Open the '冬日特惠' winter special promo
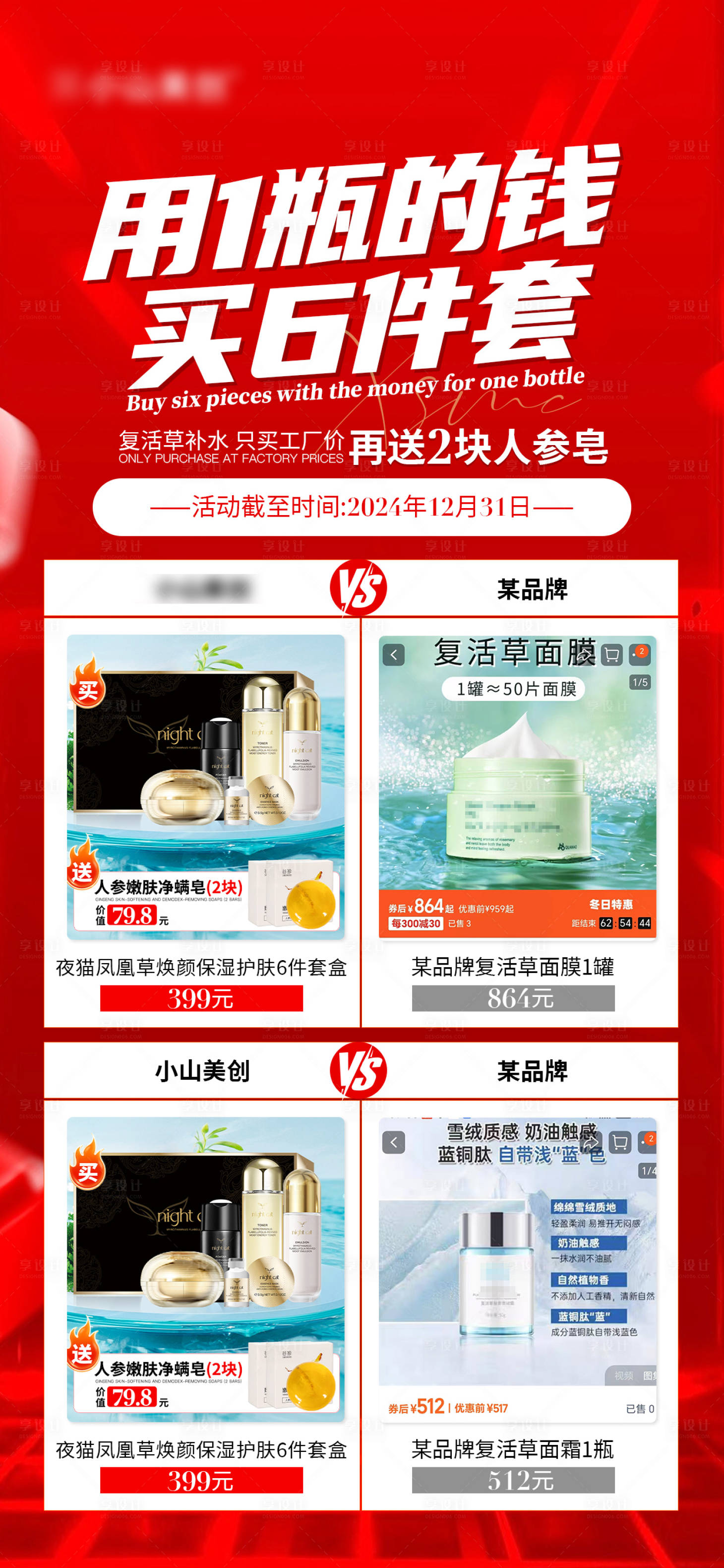724x1568 pixels. pyautogui.click(x=610, y=905)
